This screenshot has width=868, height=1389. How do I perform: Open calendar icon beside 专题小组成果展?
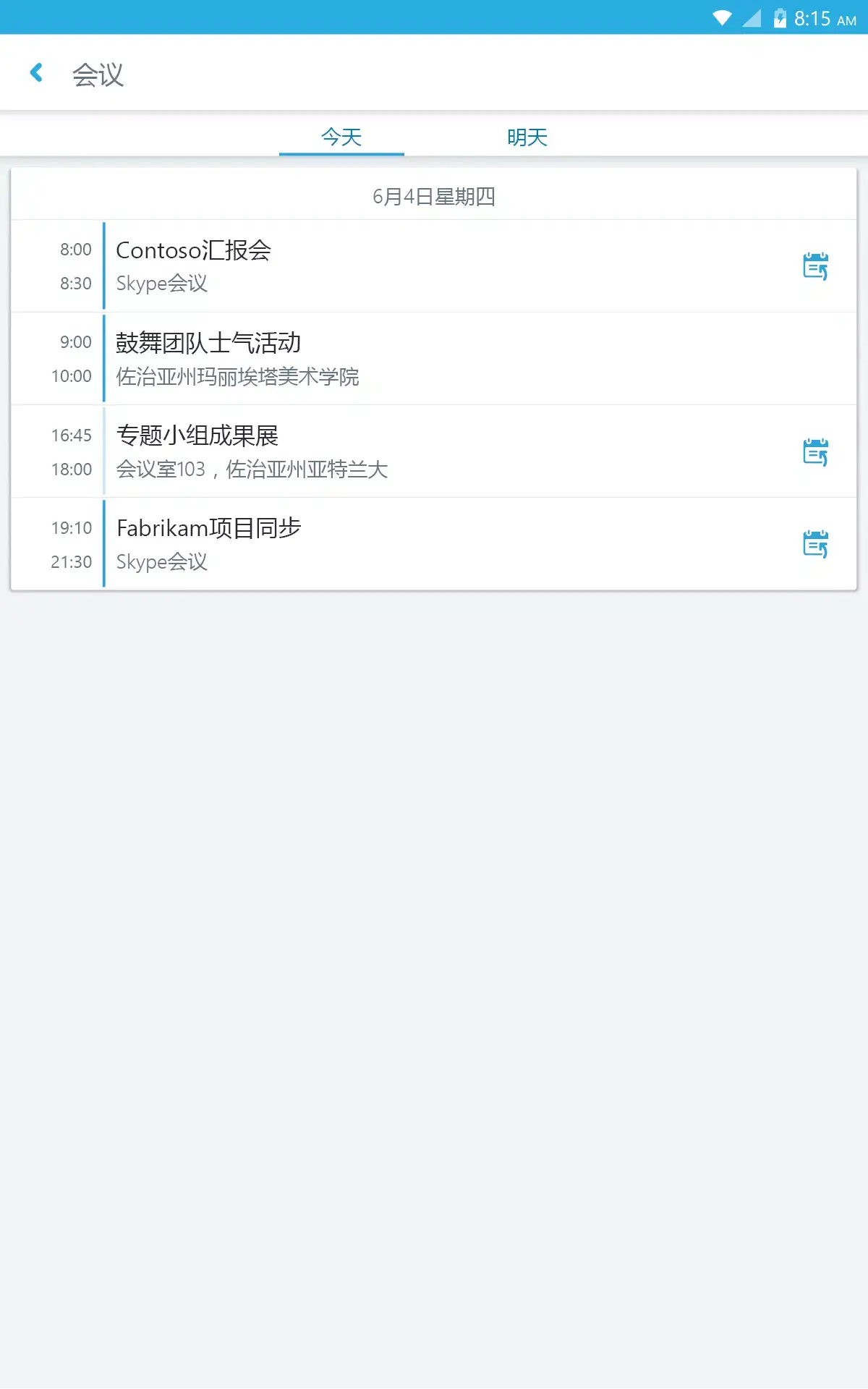814,450
